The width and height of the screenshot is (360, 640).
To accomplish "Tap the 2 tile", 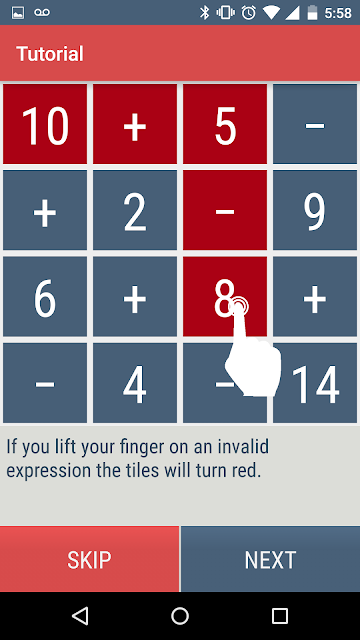I will pos(135,210).
